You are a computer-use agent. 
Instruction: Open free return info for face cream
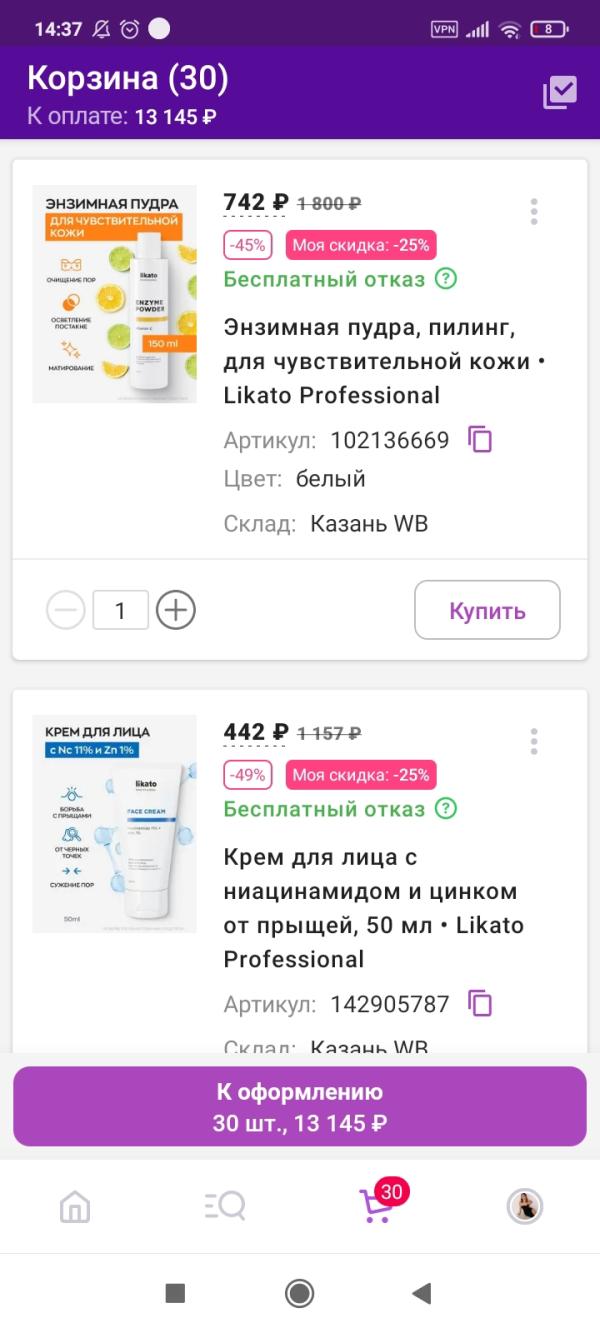click(446, 808)
